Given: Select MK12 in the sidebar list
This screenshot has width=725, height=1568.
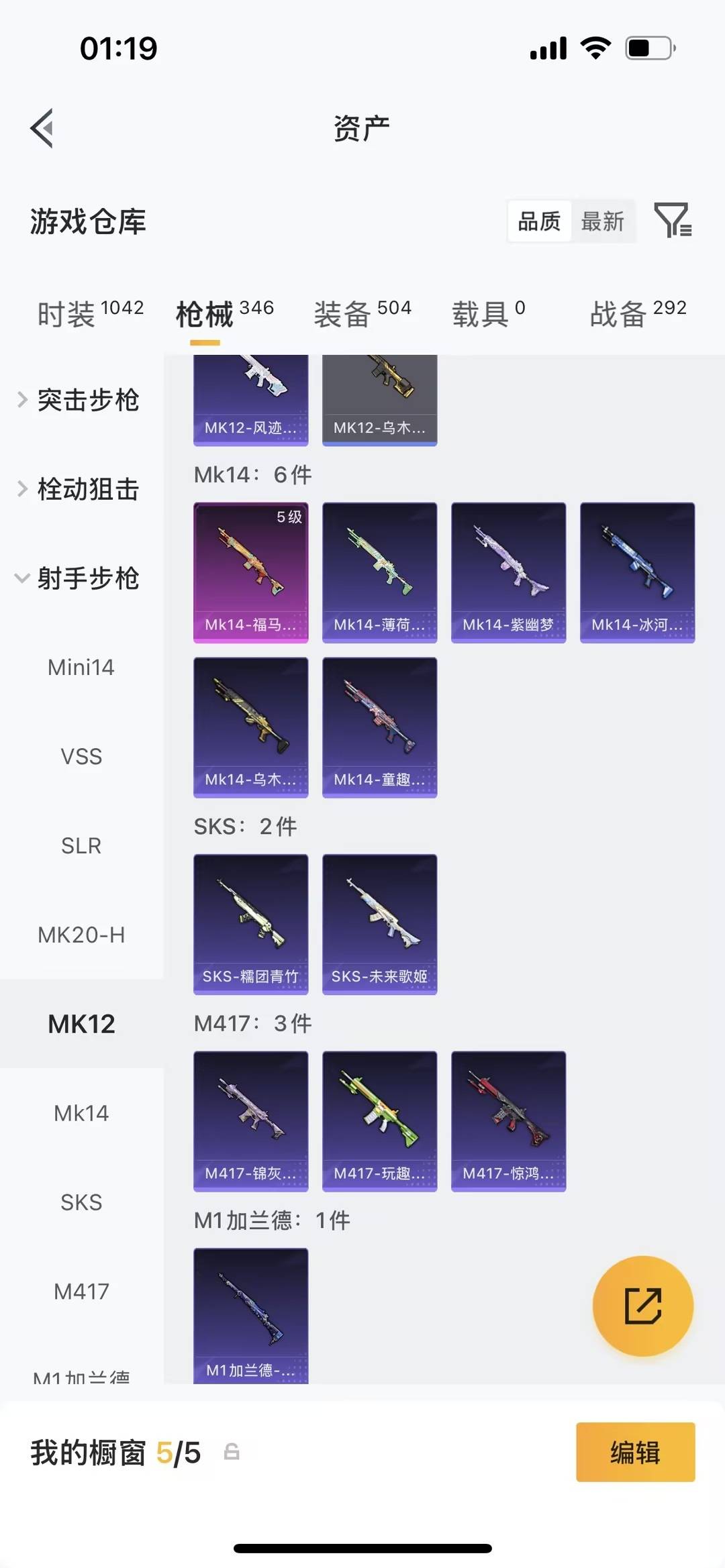Looking at the screenshot, I should (81, 1023).
